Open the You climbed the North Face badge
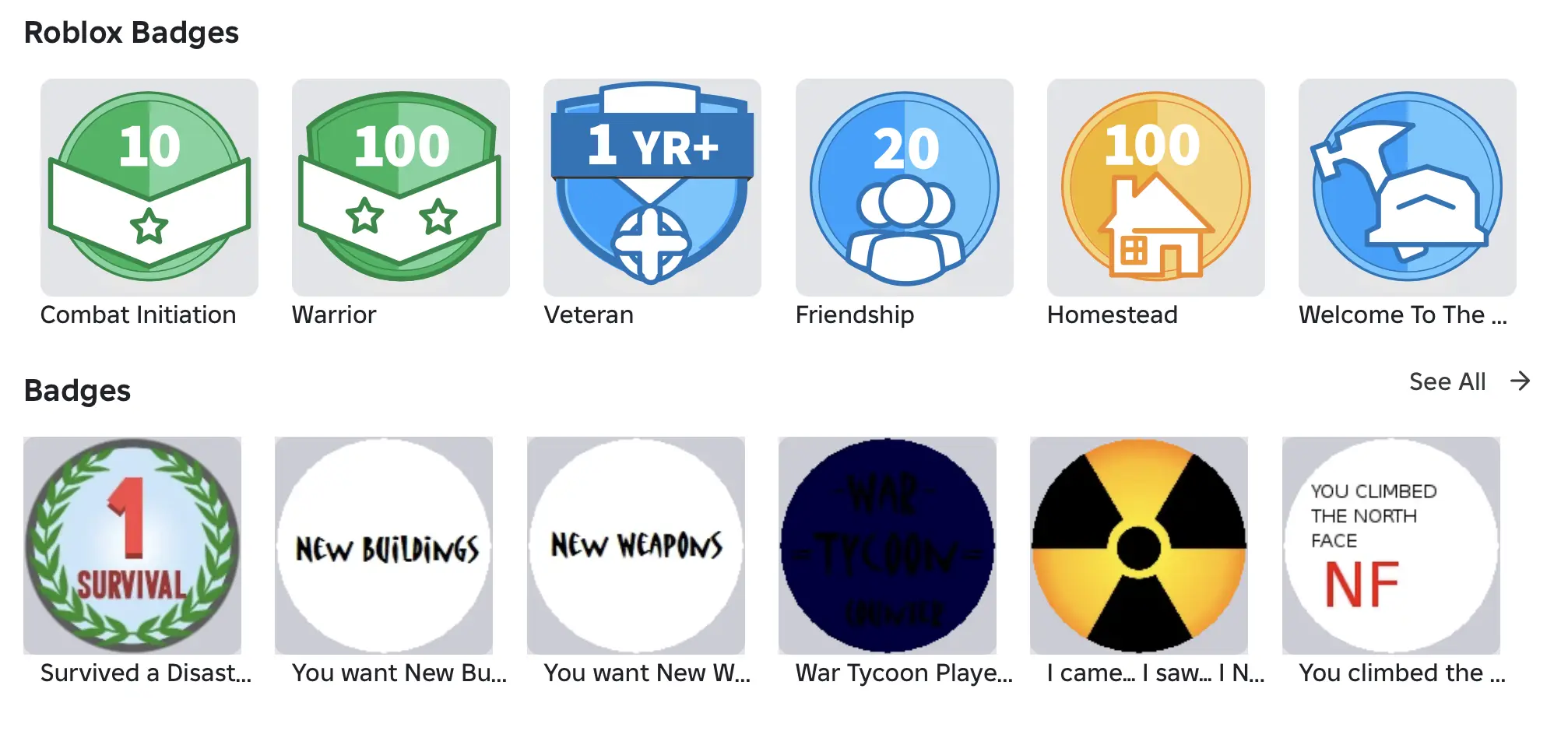The height and width of the screenshot is (752, 1568). (1390, 545)
